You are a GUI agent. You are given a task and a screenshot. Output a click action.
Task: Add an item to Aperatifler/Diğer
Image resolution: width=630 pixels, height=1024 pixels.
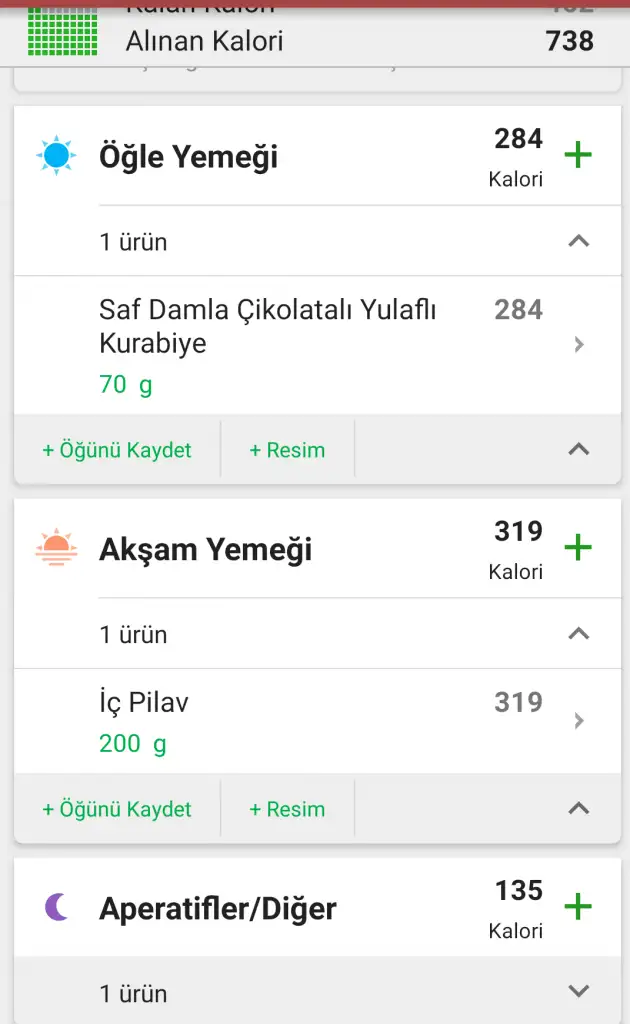coord(578,907)
